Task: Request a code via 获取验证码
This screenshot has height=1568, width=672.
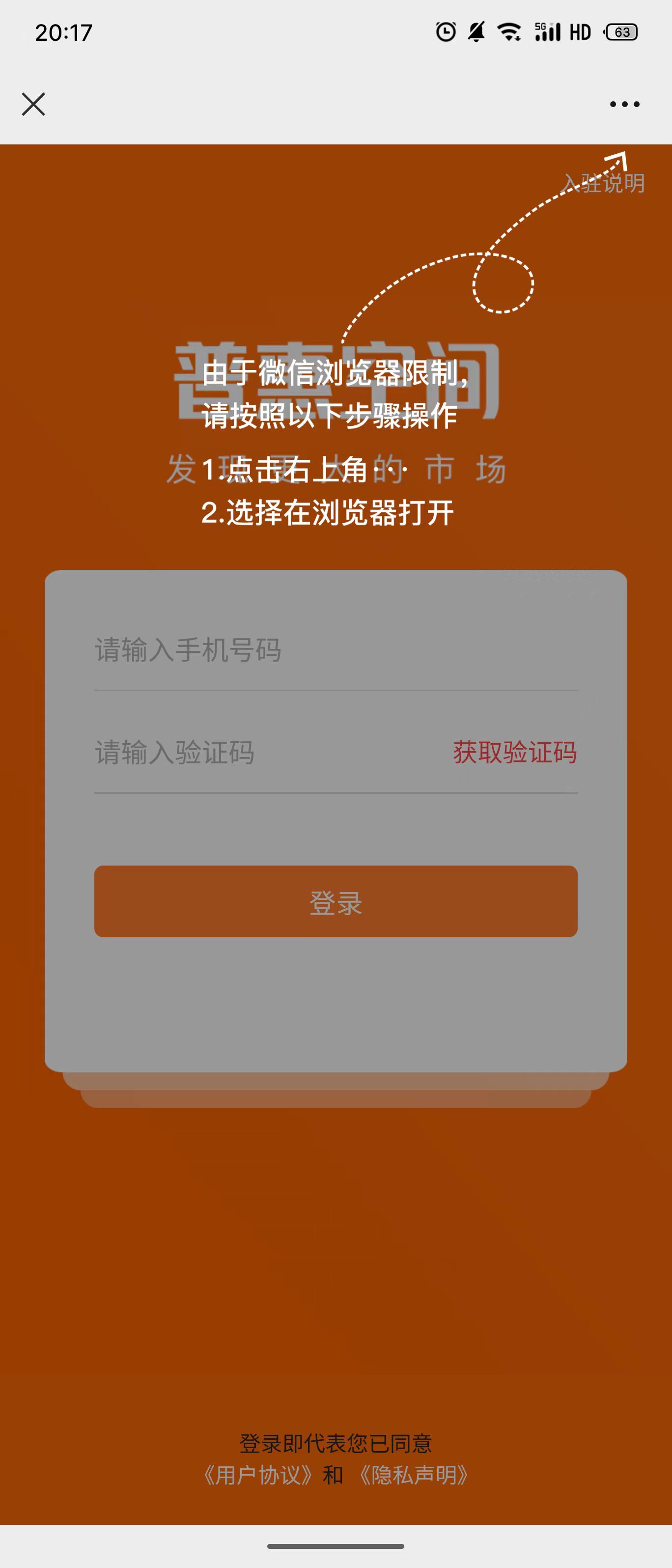Action: click(x=514, y=753)
